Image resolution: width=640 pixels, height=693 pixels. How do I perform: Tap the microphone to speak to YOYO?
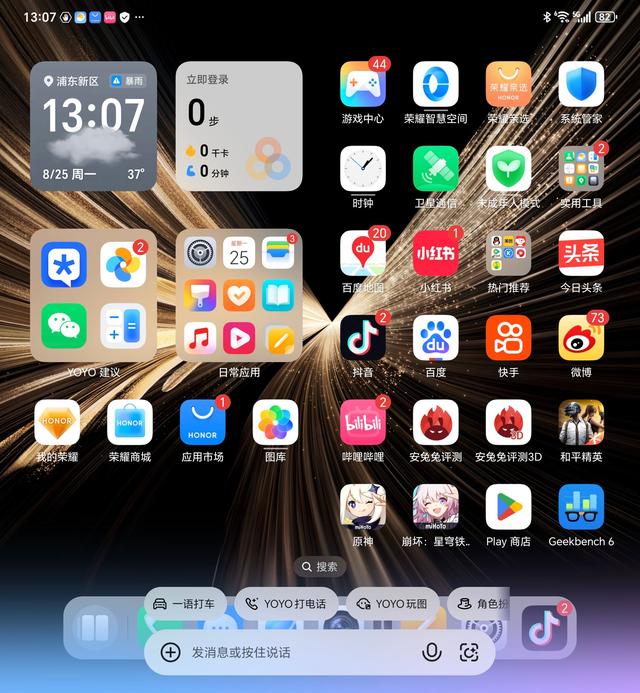click(431, 652)
